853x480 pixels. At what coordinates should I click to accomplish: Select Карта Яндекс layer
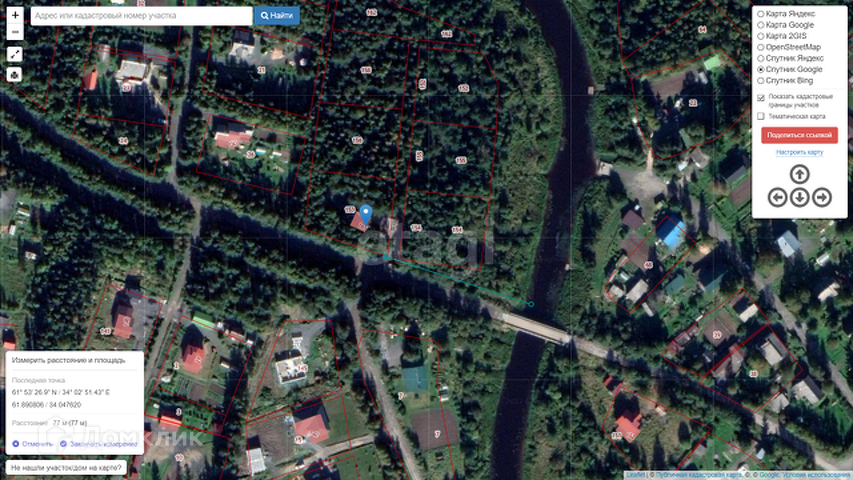point(761,14)
